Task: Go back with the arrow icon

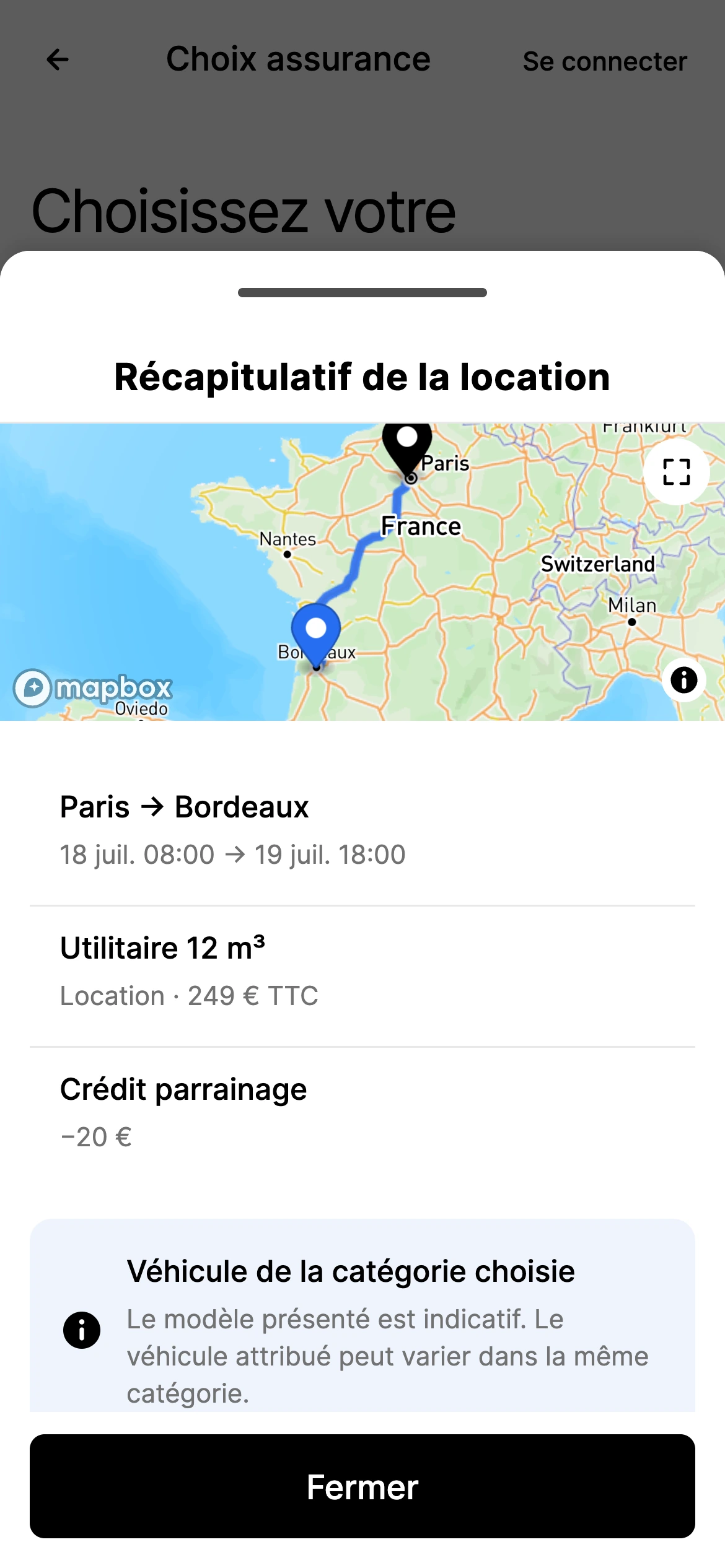Action: coord(58,60)
